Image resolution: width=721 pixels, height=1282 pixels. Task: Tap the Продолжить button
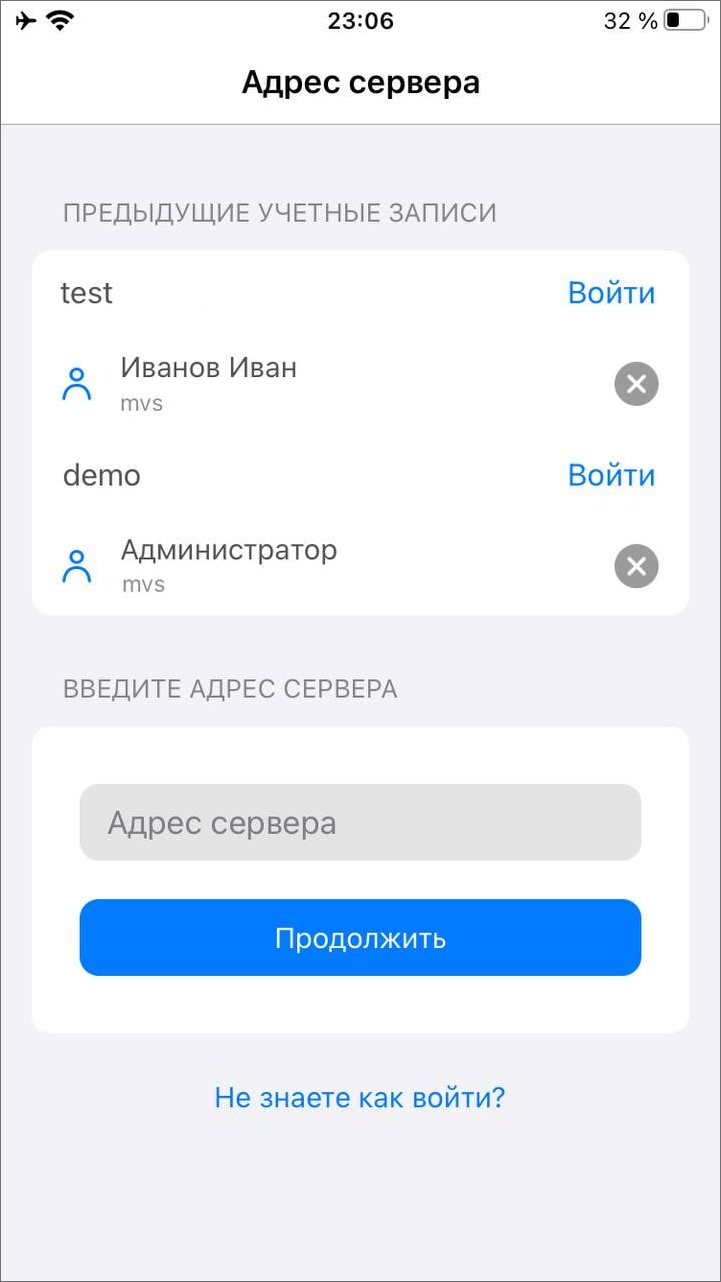coord(360,938)
